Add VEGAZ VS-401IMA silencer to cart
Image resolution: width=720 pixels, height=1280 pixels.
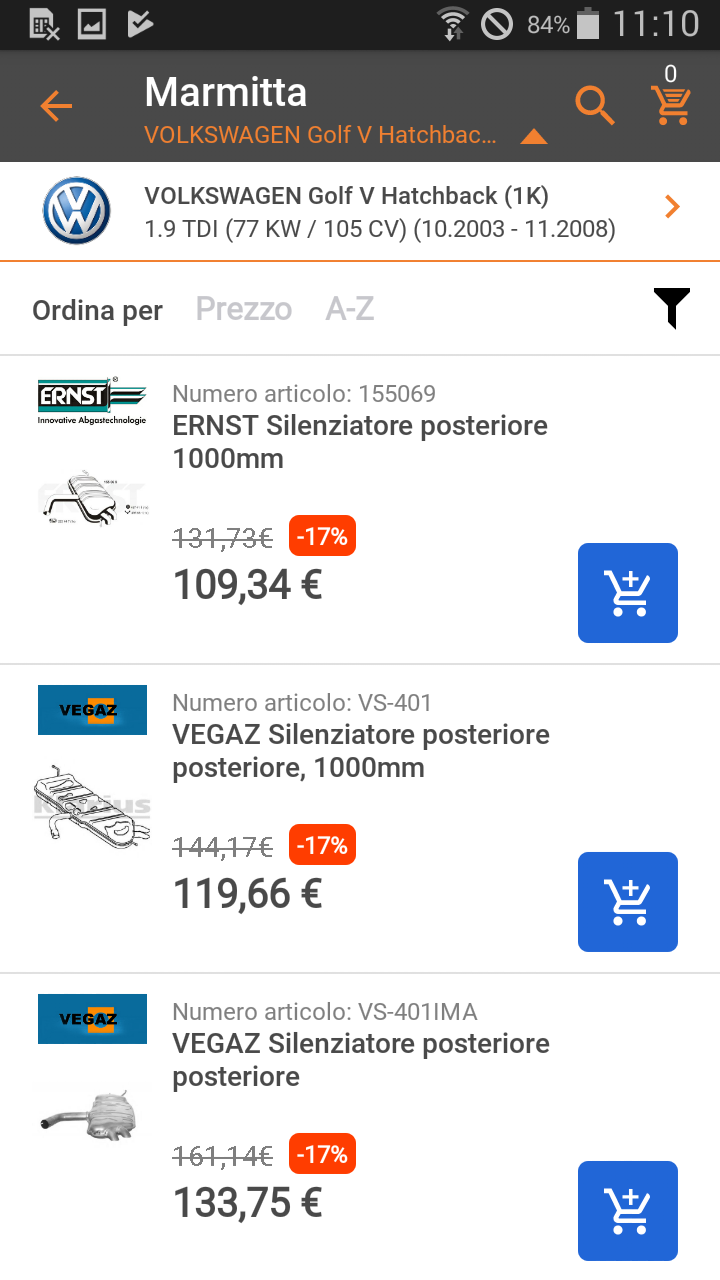[628, 1211]
